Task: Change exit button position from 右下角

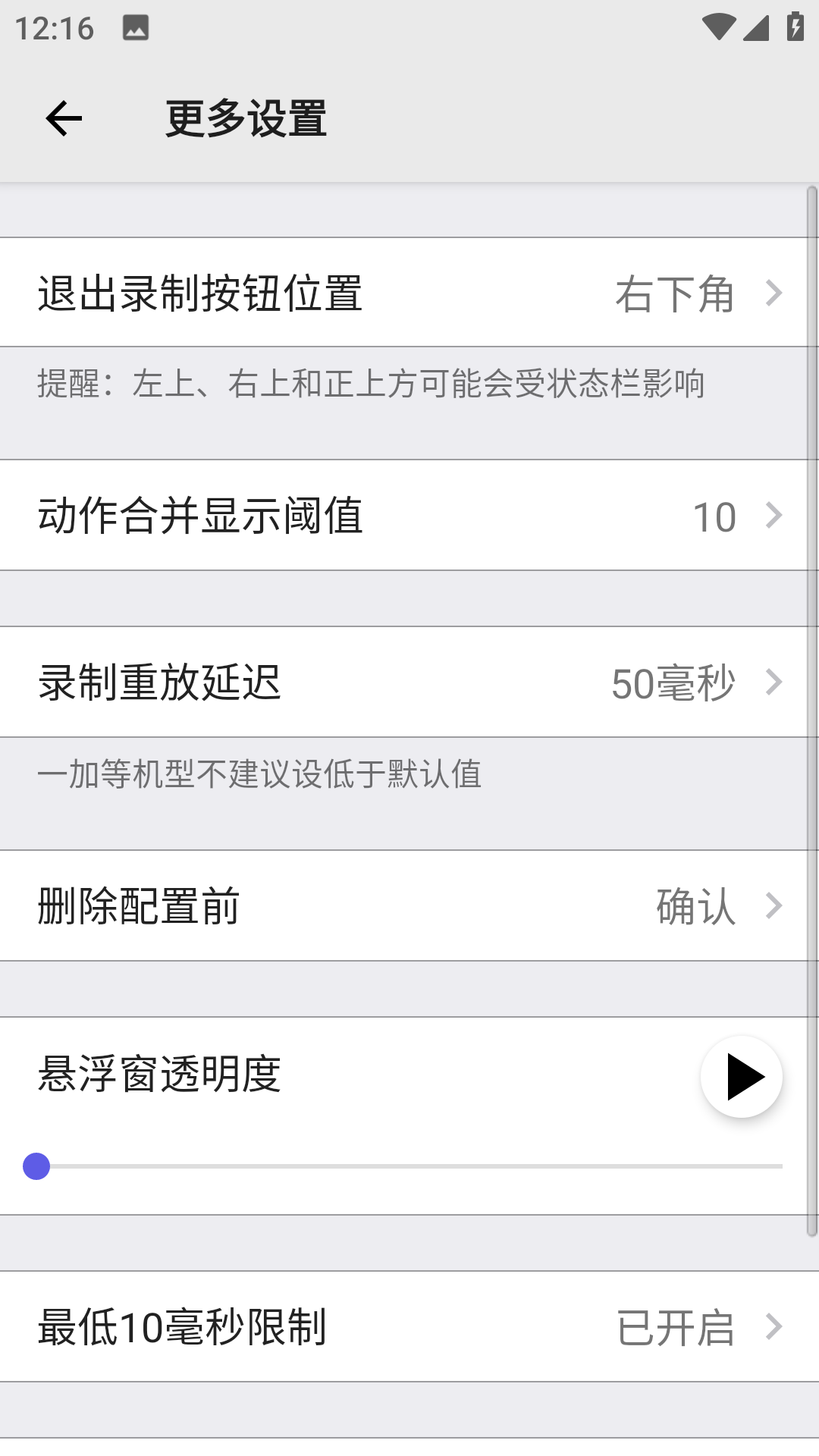Action: click(x=673, y=296)
